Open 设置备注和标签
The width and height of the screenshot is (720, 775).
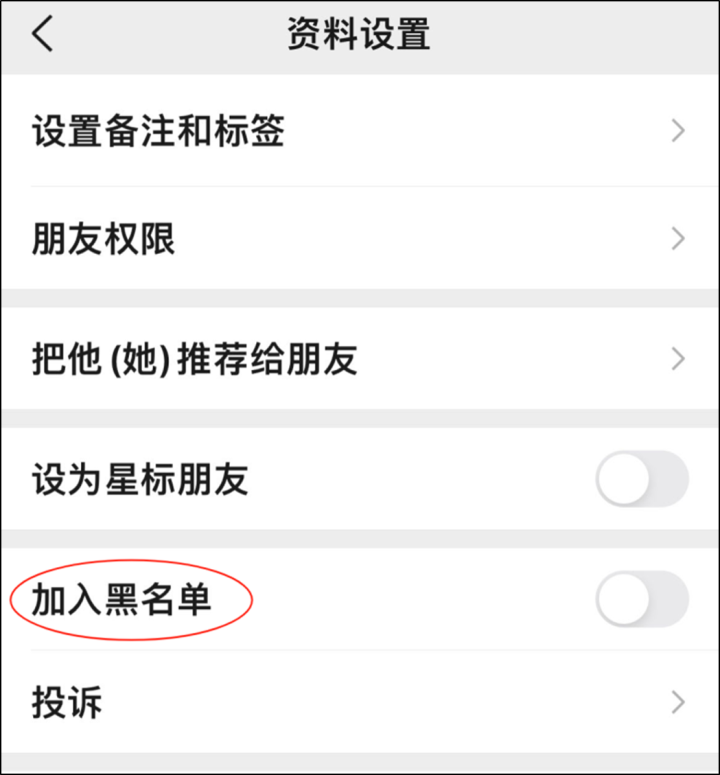[x=359, y=131]
